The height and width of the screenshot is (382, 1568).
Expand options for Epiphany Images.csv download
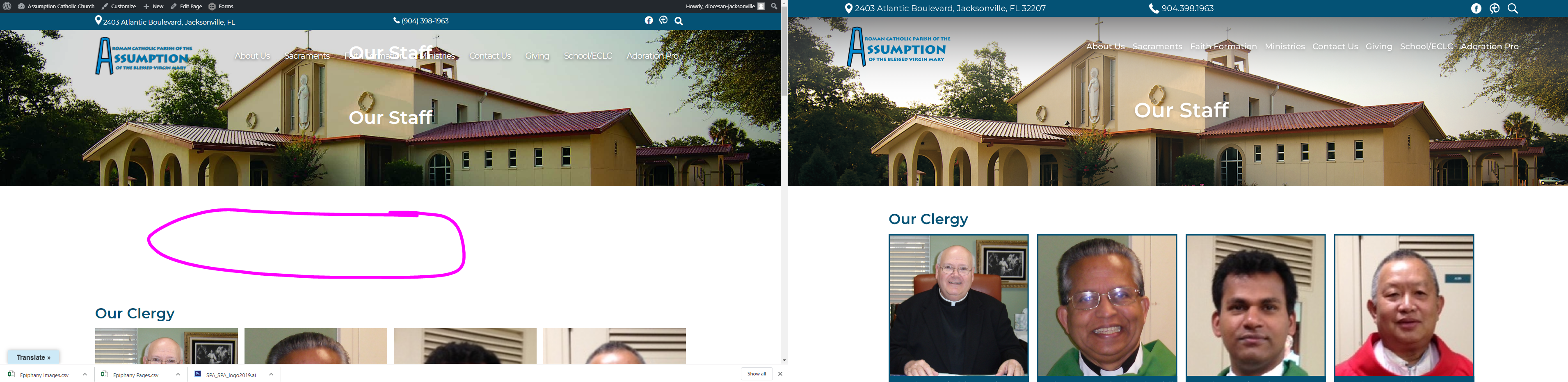point(85,374)
